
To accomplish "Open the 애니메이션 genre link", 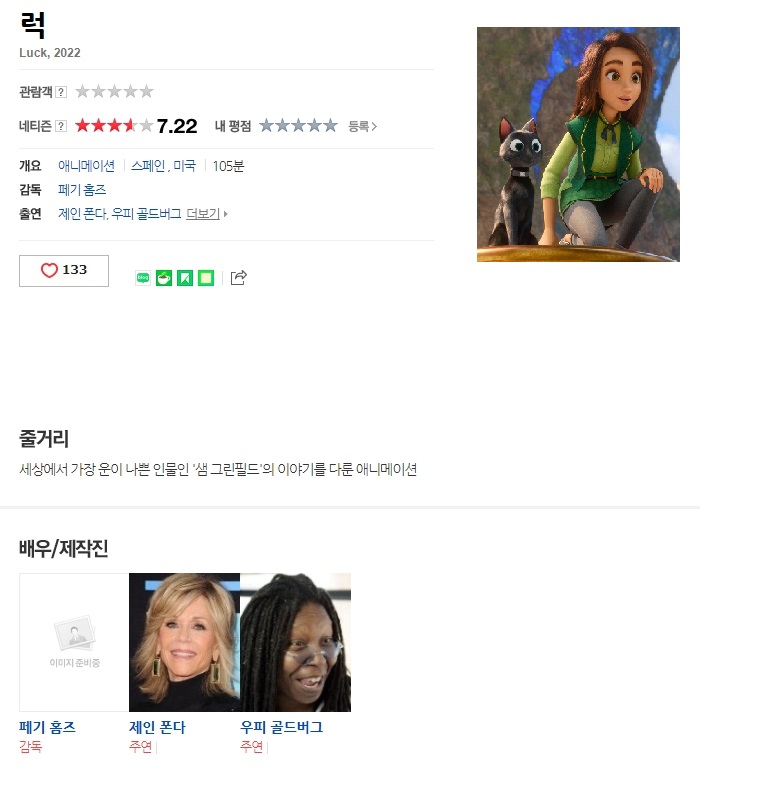I will click(86, 166).
